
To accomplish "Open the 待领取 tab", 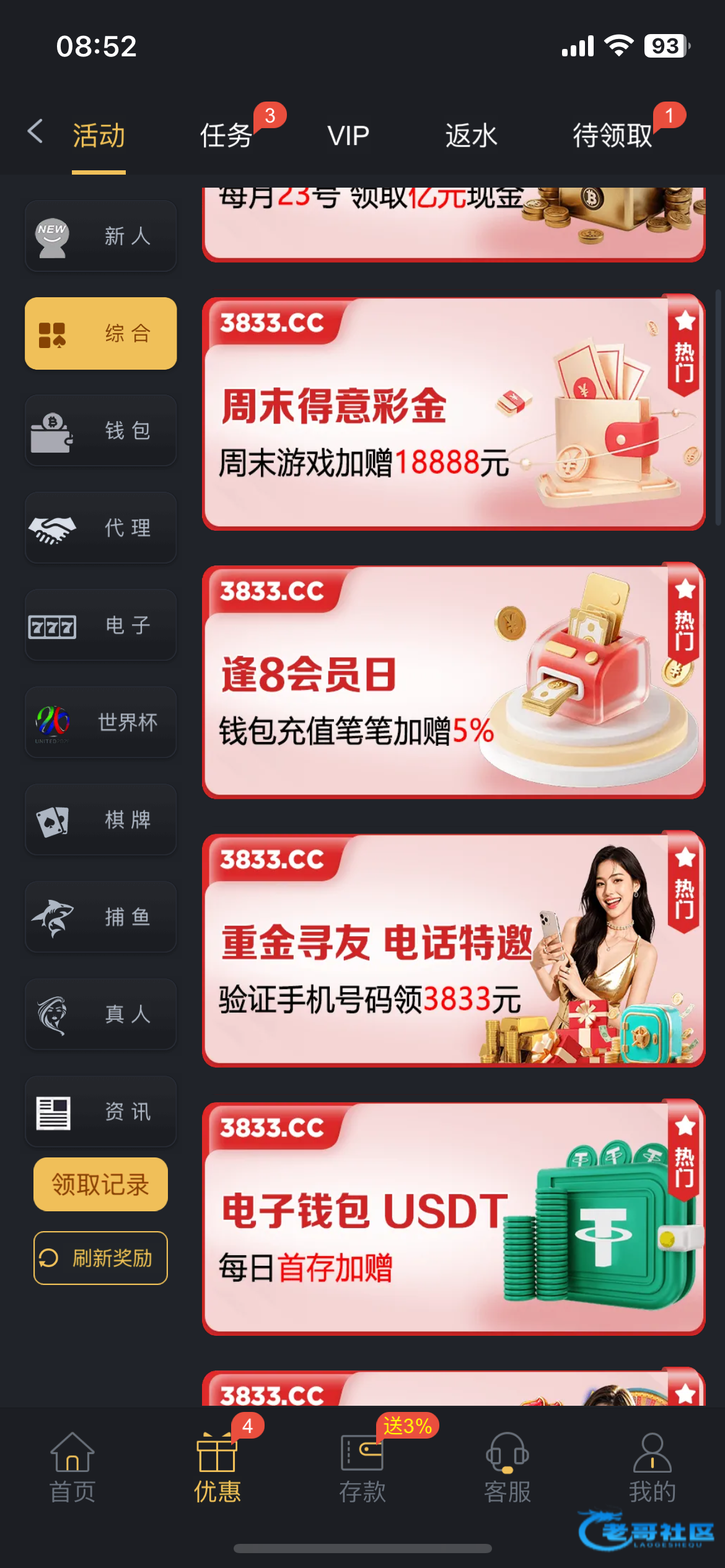I will click(x=612, y=135).
